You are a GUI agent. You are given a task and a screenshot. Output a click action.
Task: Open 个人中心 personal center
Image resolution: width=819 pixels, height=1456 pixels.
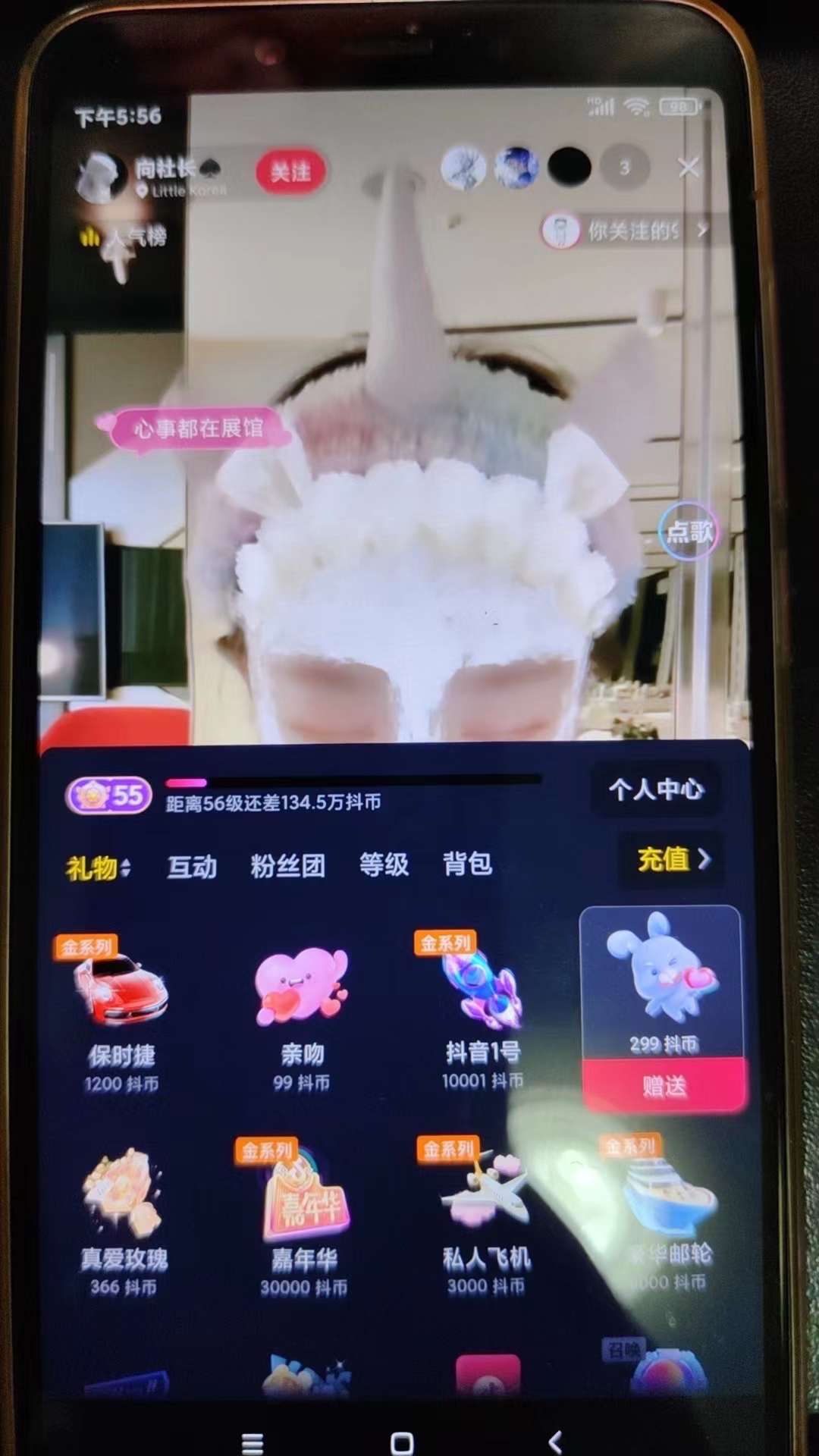(x=656, y=789)
